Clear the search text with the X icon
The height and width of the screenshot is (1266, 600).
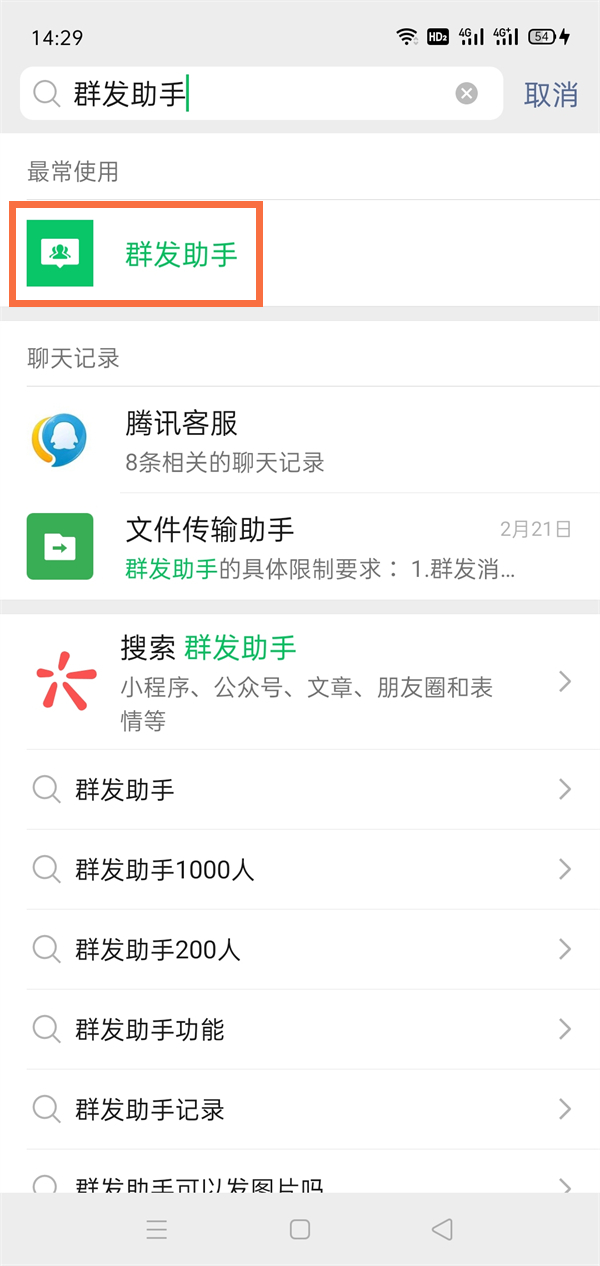click(x=466, y=94)
